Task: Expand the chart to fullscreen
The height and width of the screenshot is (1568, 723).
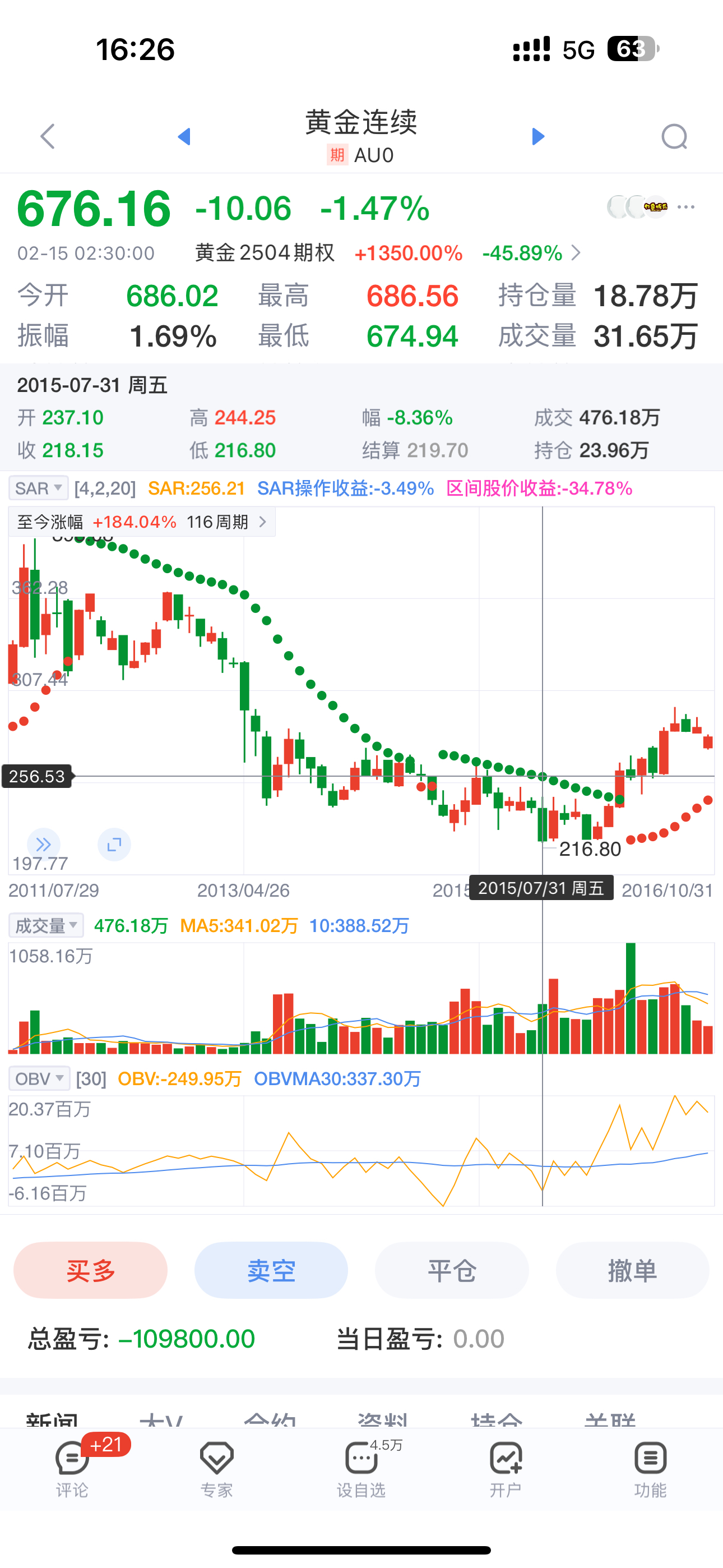Action: point(114,844)
